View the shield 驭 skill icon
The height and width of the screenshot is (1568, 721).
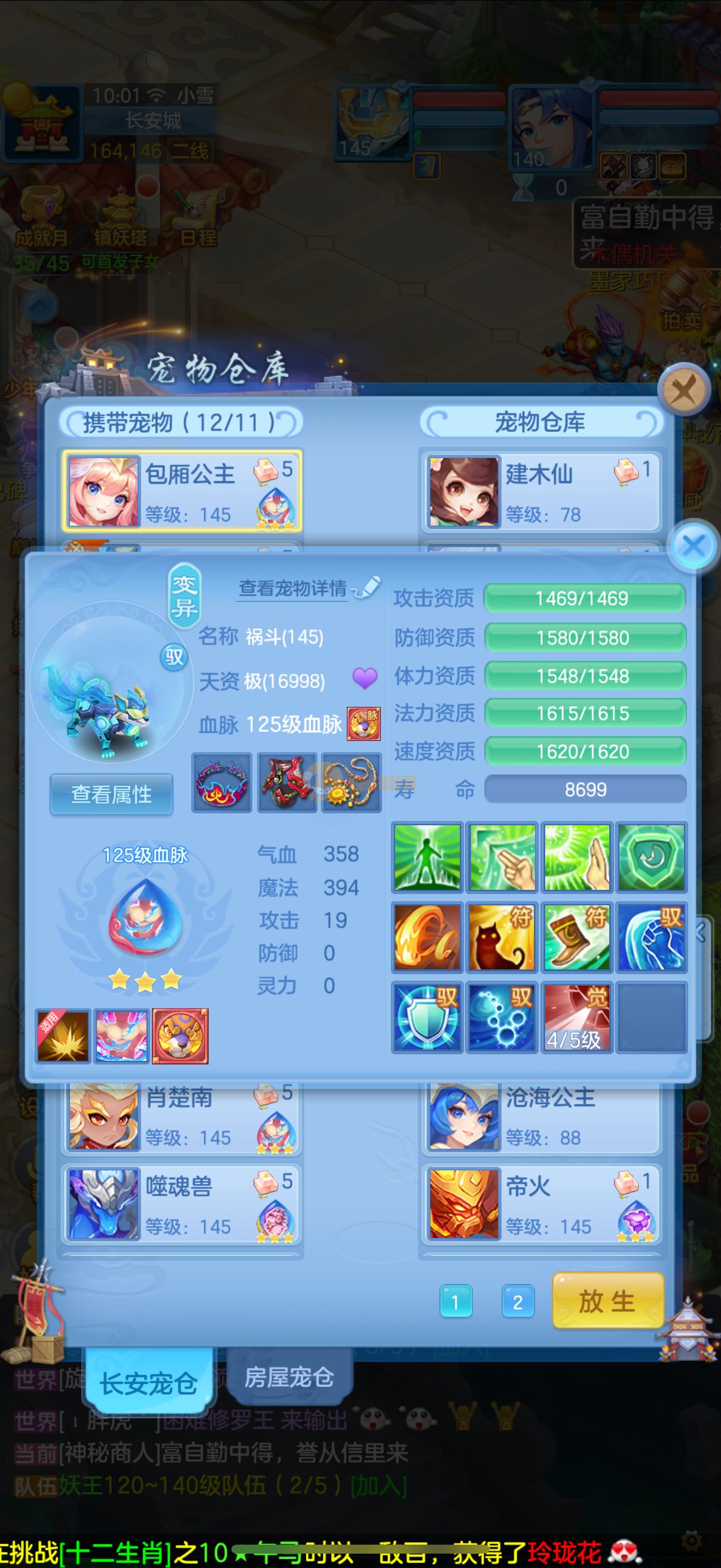click(426, 1017)
